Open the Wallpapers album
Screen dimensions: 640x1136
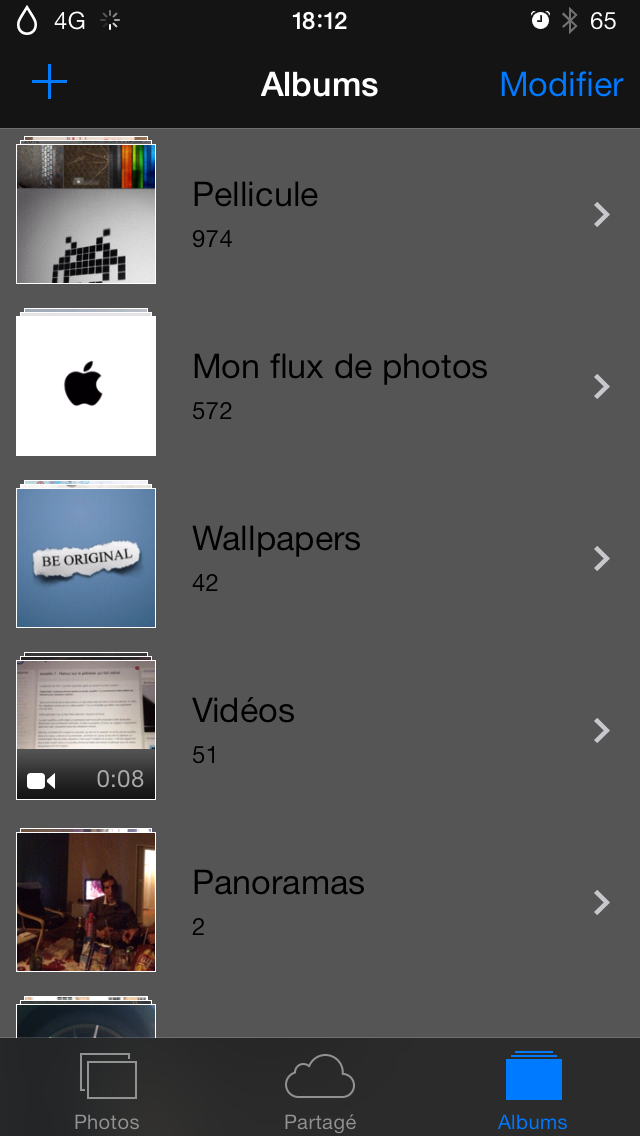click(x=320, y=558)
